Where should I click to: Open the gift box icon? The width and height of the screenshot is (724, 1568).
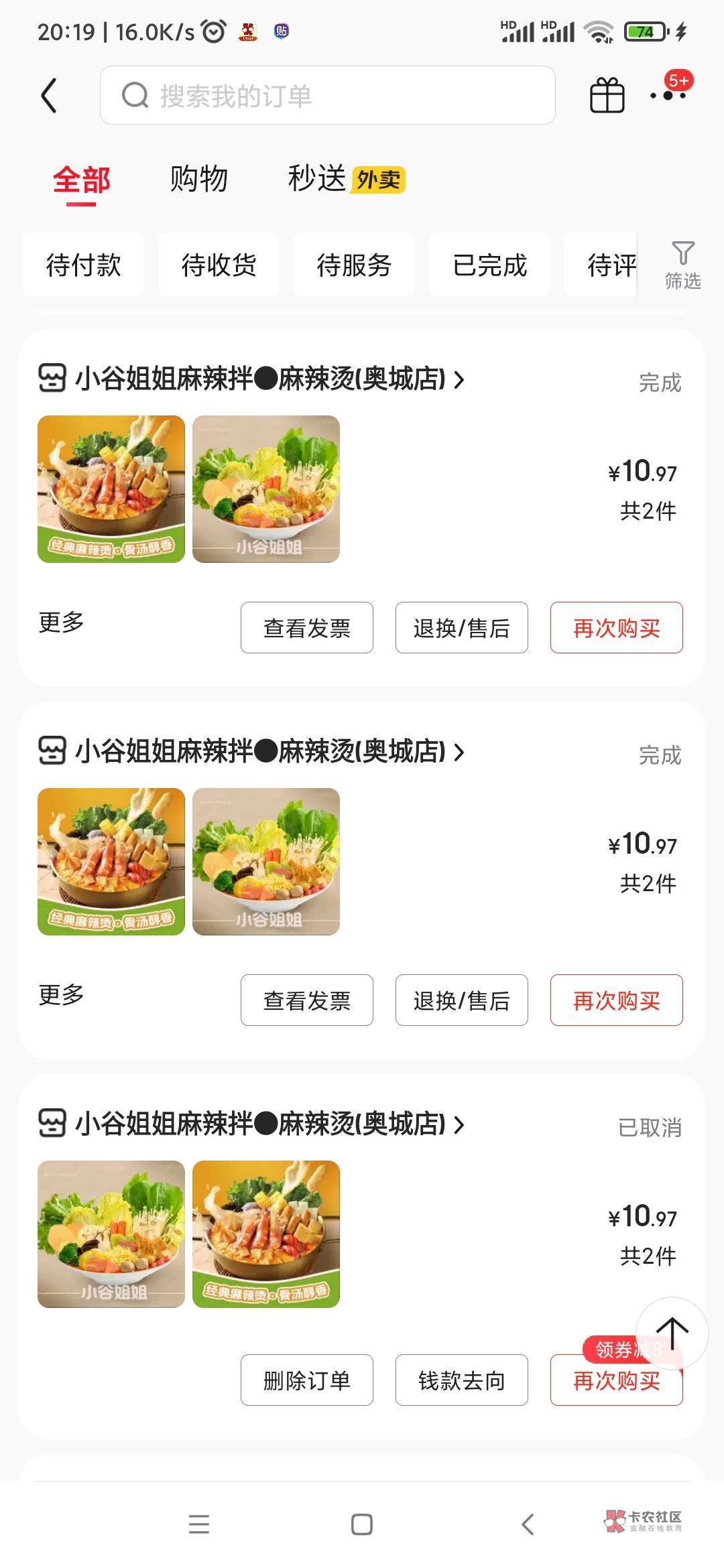(607, 95)
